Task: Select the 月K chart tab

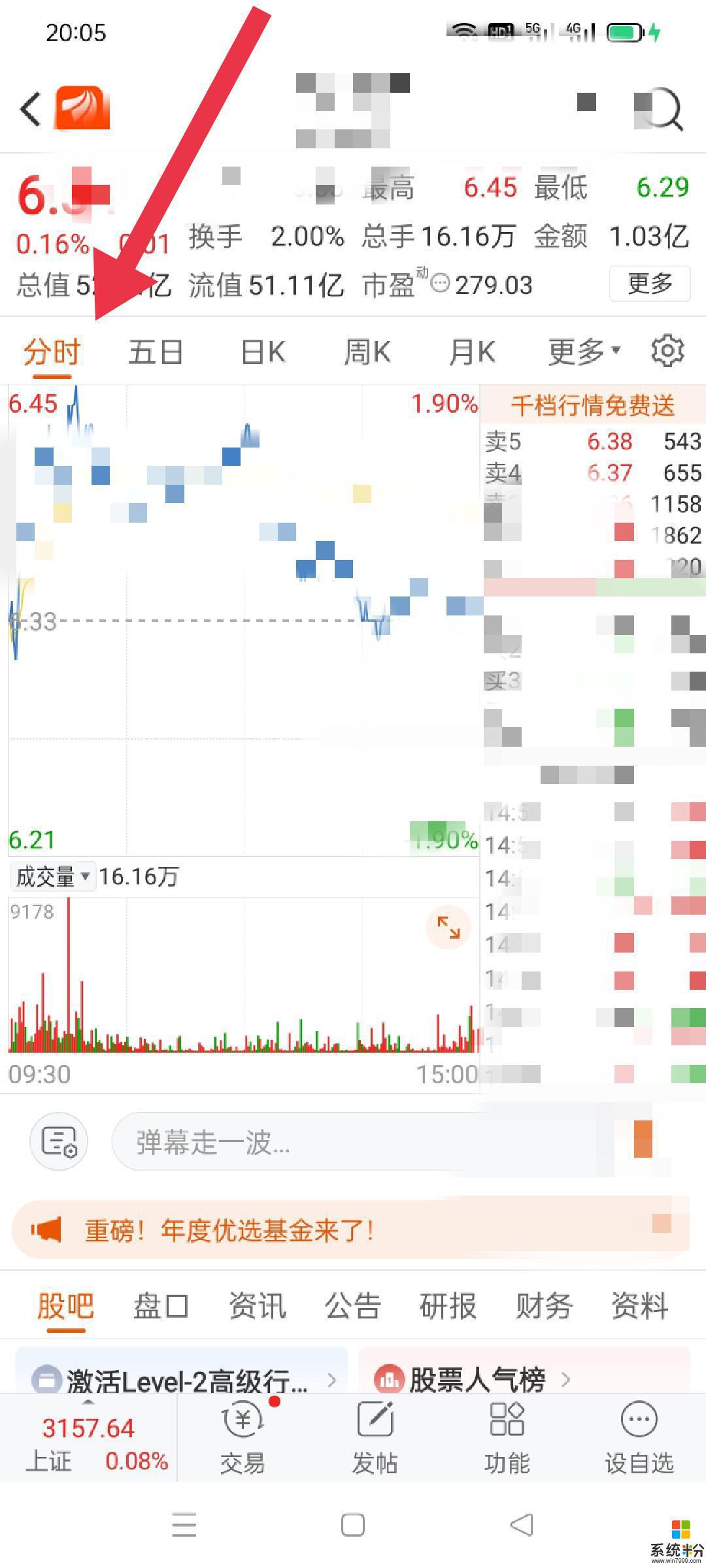Action: 472,352
